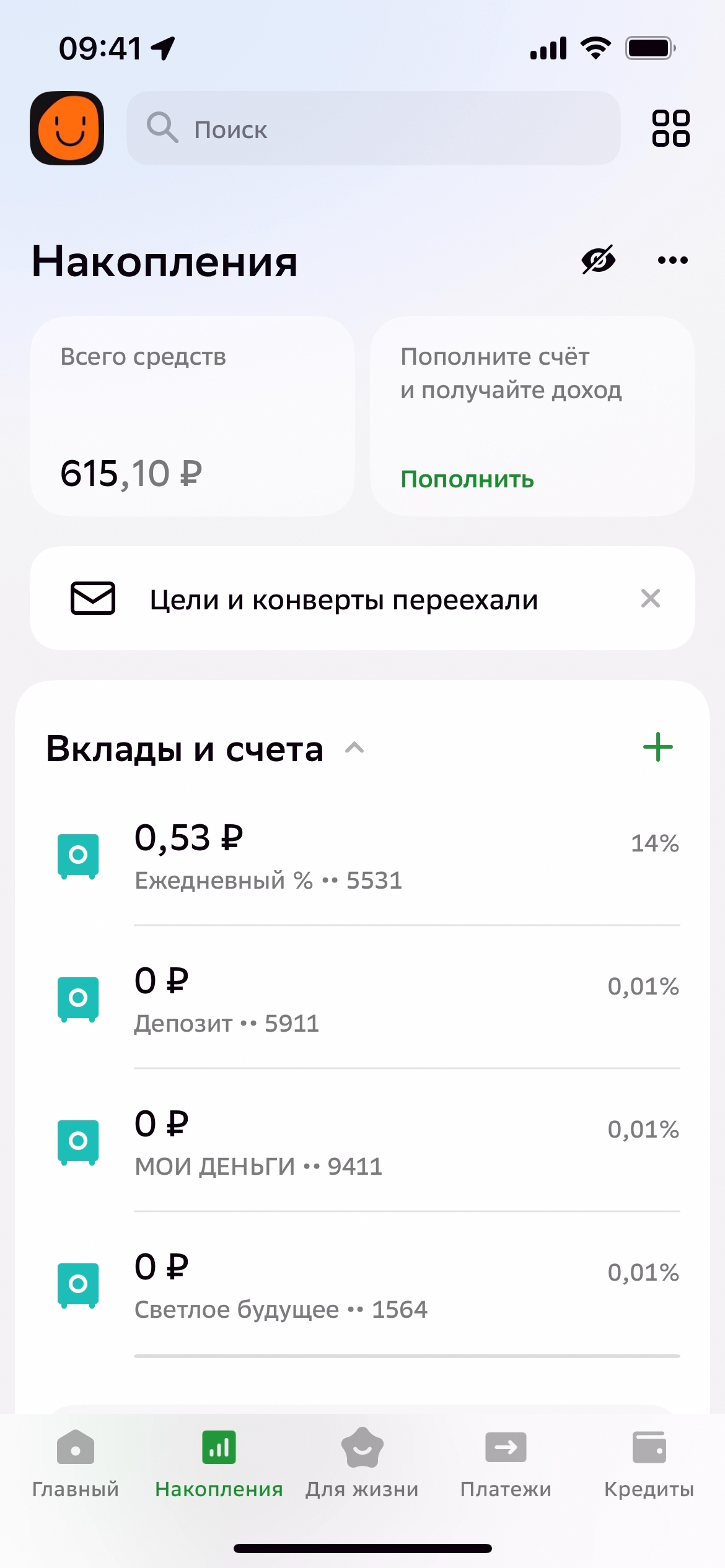Switch to the Главный tab
The height and width of the screenshot is (1568, 725).
coord(75,1463)
